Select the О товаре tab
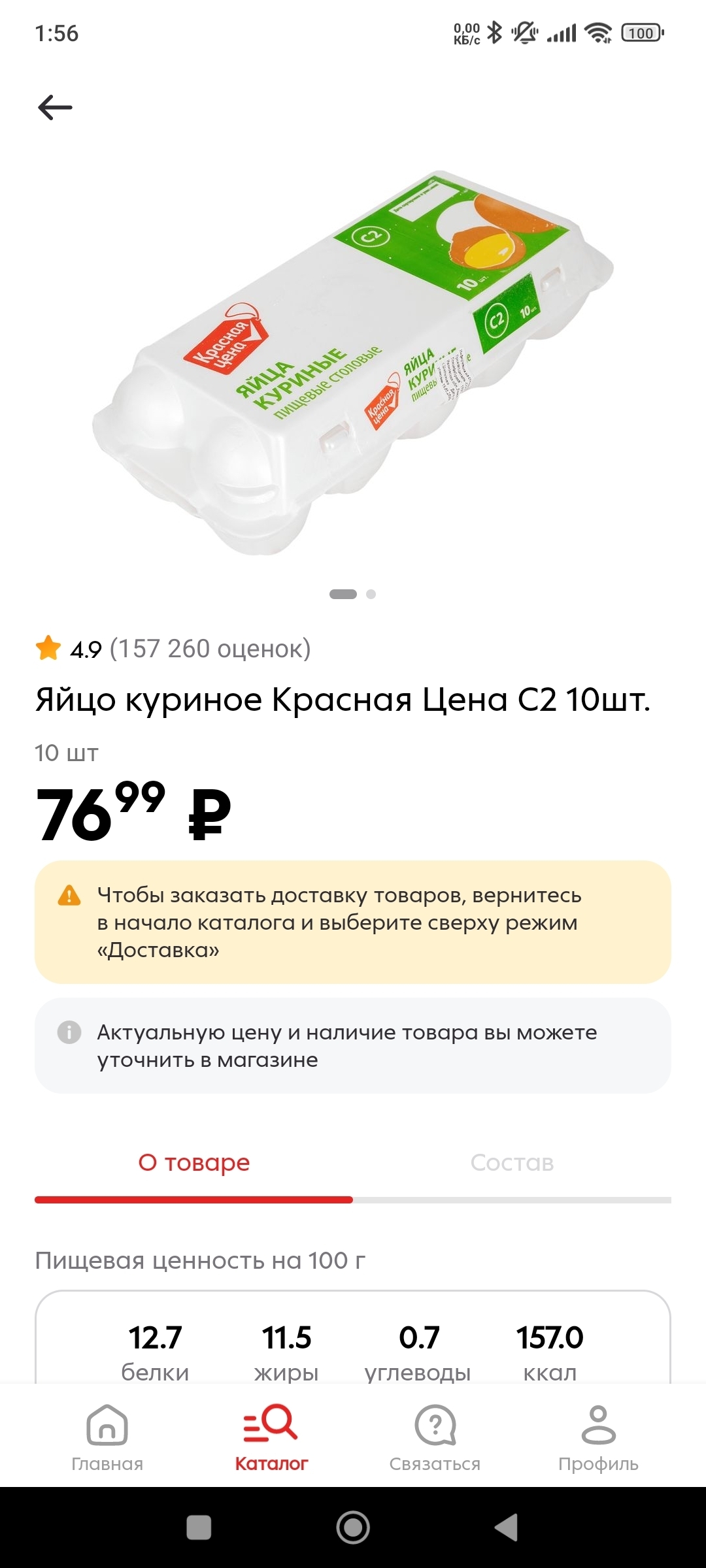Screen dimensions: 706x1568 [194, 1163]
